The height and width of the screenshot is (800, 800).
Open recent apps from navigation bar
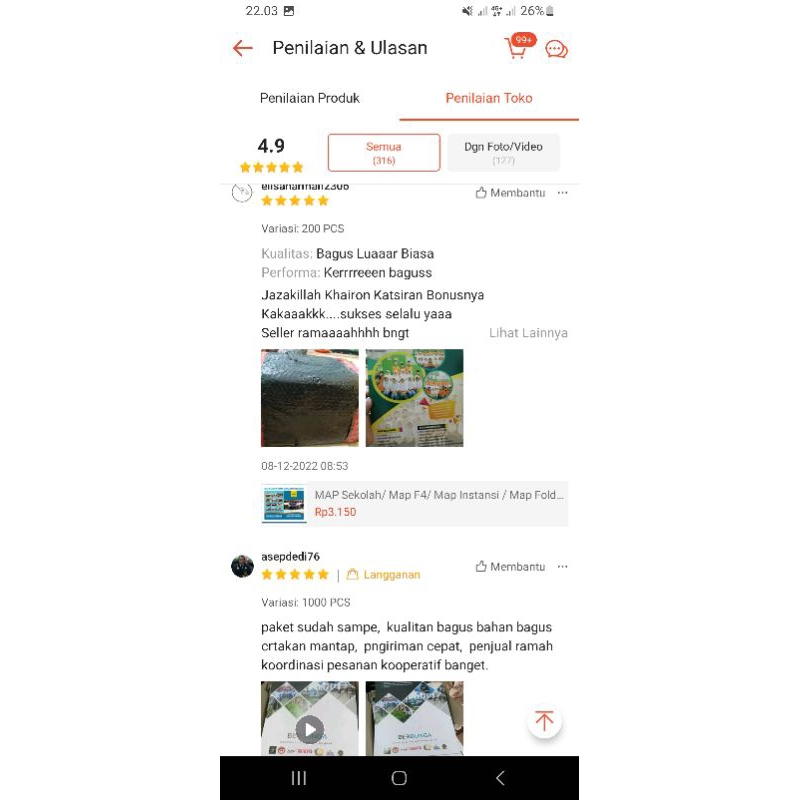(x=298, y=778)
